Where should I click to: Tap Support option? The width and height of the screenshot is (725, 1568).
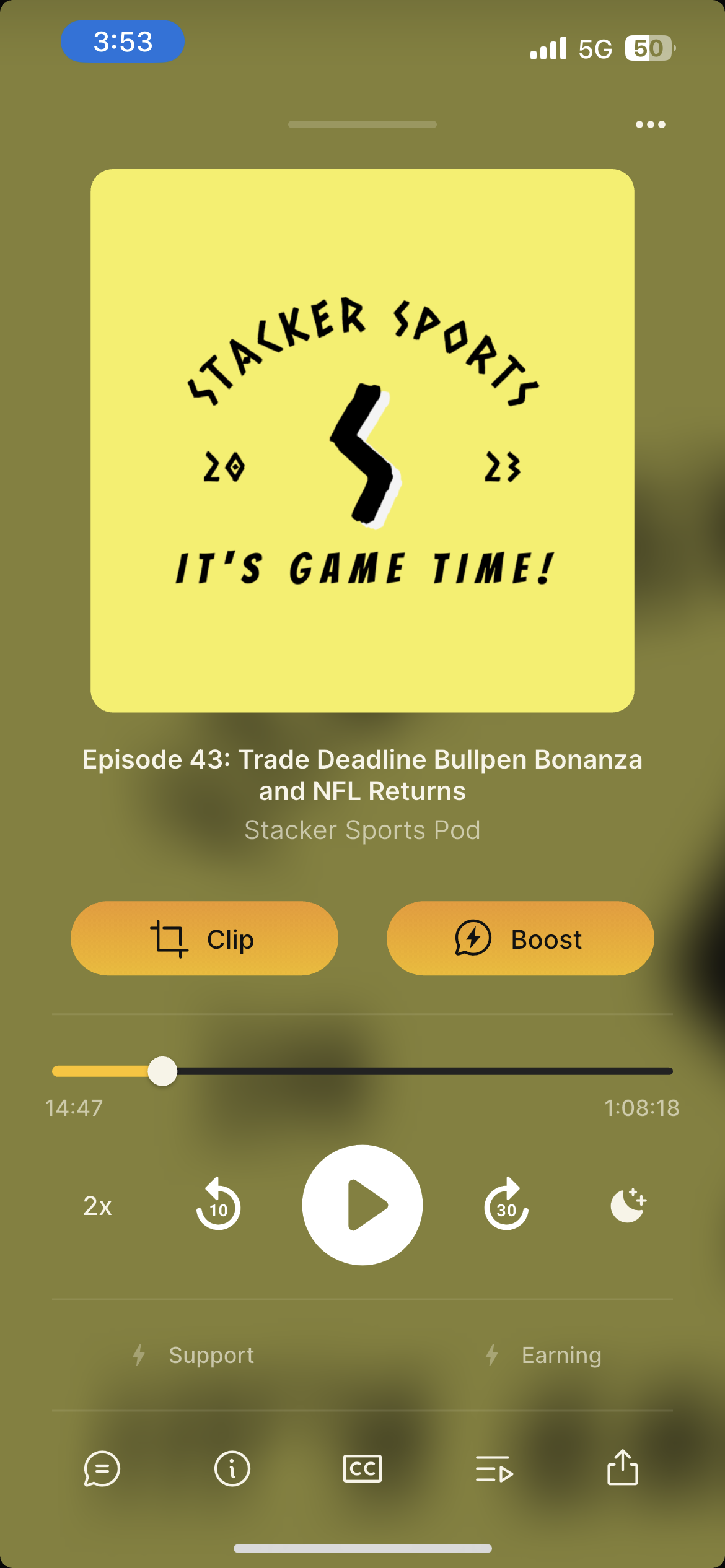click(193, 1355)
